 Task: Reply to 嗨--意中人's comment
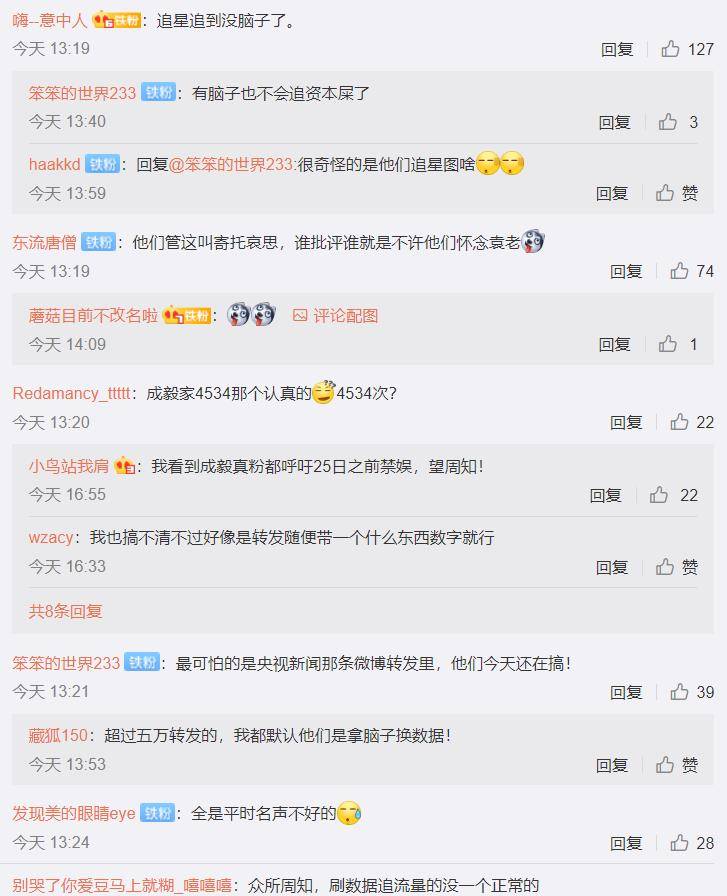tap(617, 49)
